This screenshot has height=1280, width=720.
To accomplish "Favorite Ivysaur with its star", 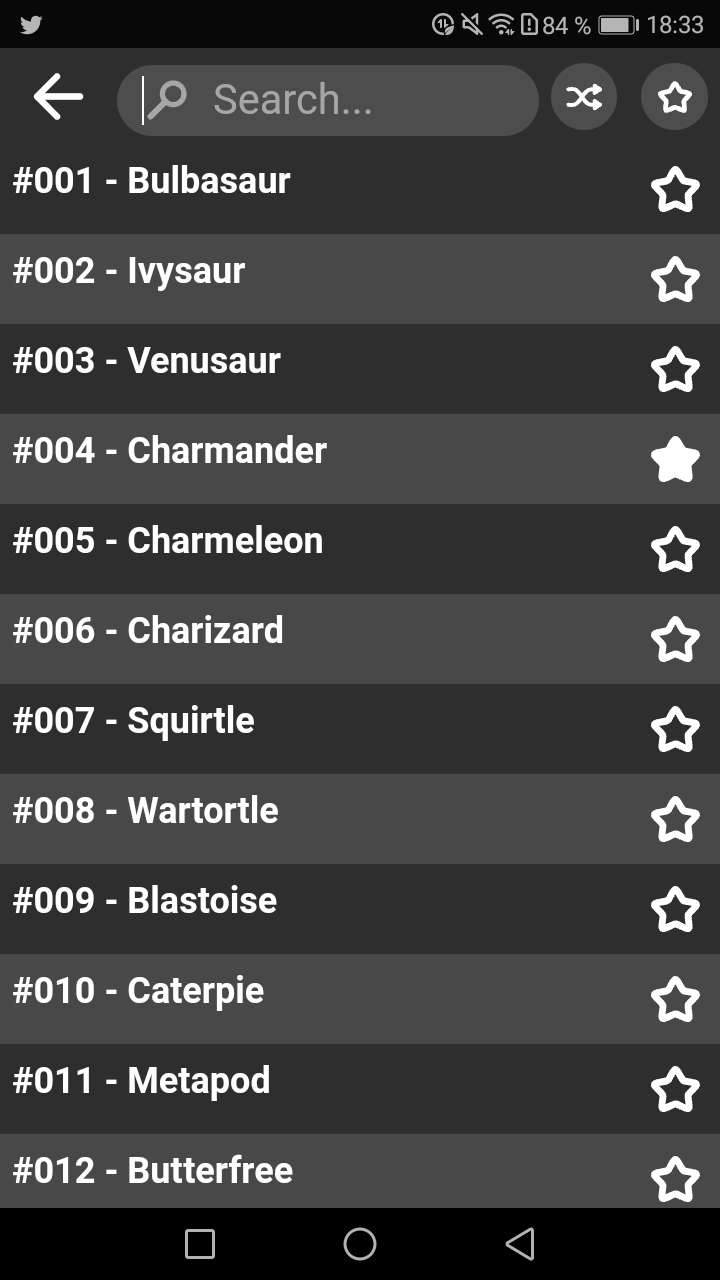I will coord(675,279).
